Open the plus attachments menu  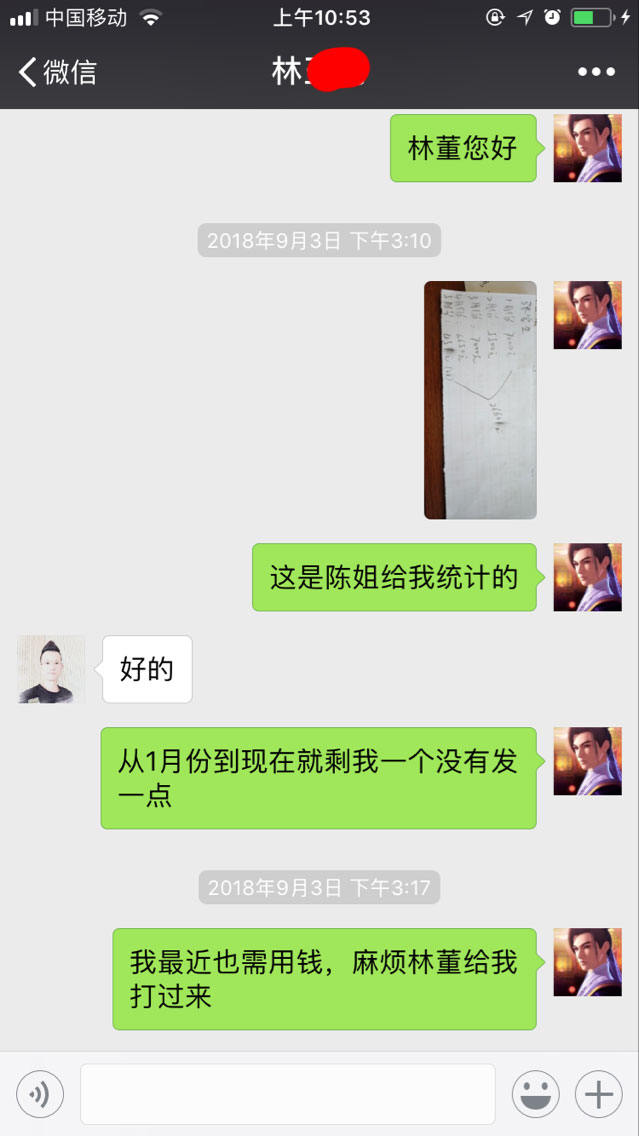tap(599, 1095)
